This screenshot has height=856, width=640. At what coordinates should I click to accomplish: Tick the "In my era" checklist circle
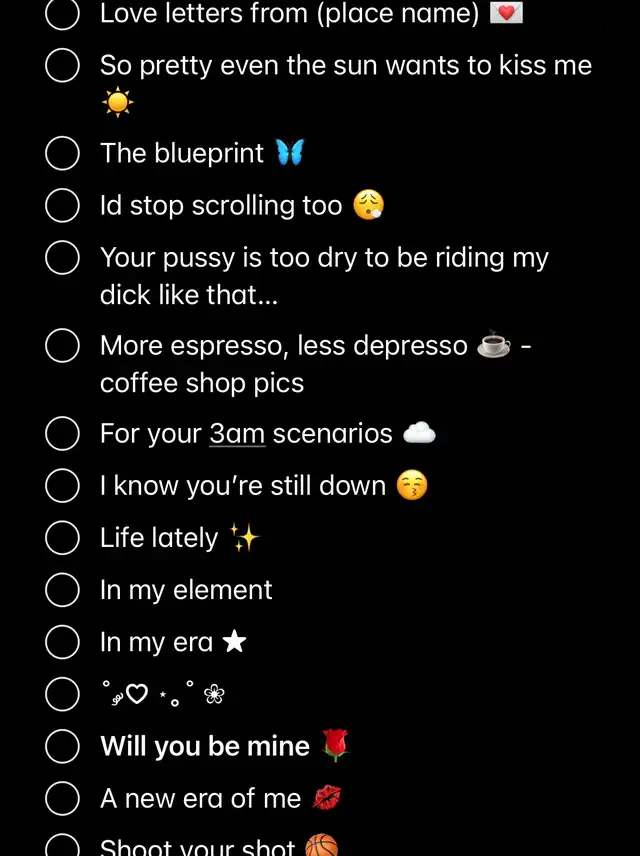pos(63,642)
